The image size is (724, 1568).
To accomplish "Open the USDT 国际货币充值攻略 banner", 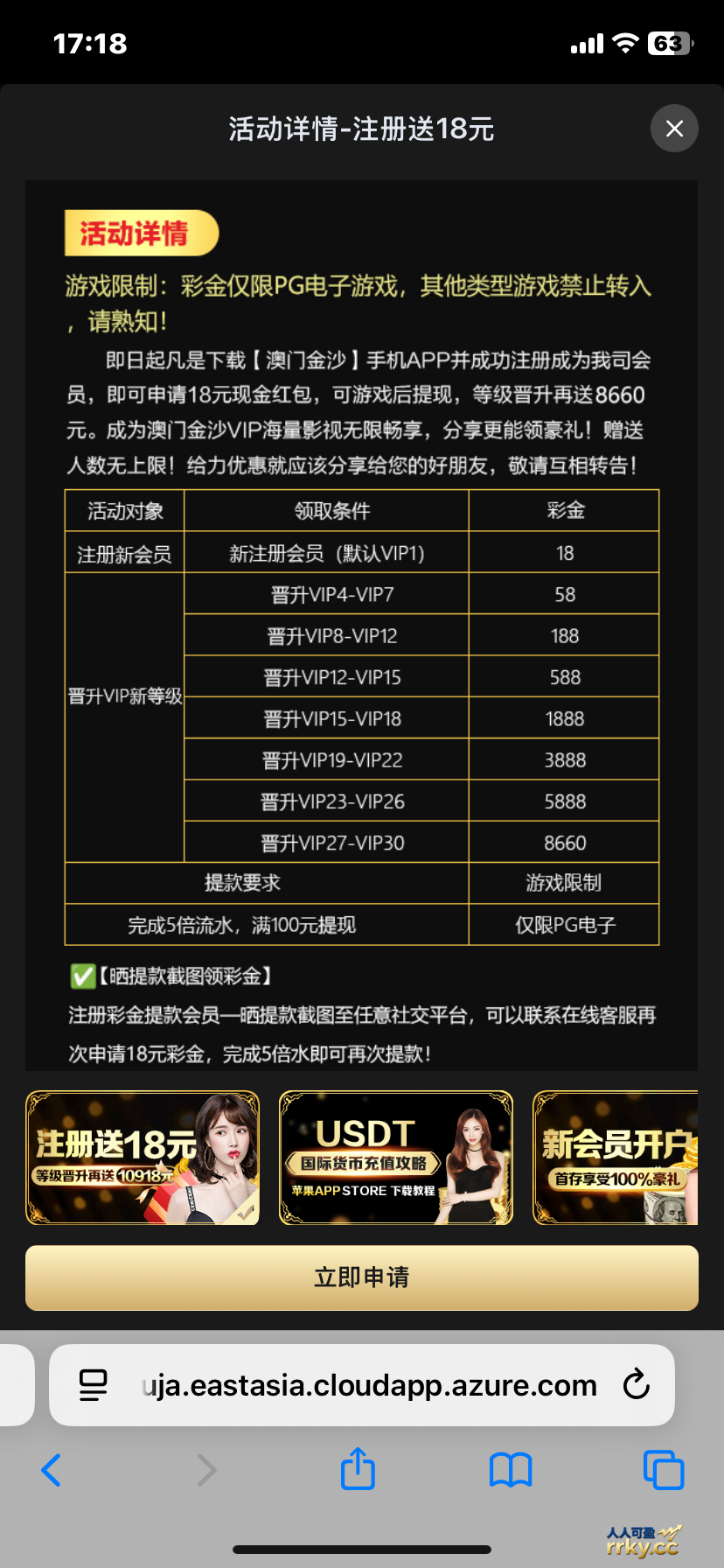I will coord(395,1157).
